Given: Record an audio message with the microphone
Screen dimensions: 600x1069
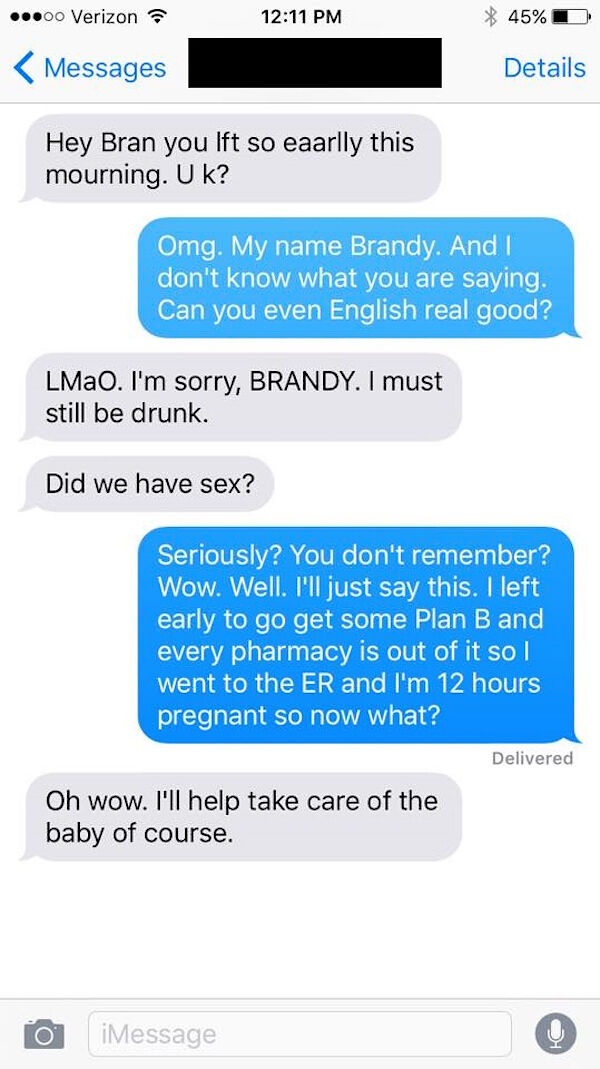Looking at the screenshot, I should 555,1034.
